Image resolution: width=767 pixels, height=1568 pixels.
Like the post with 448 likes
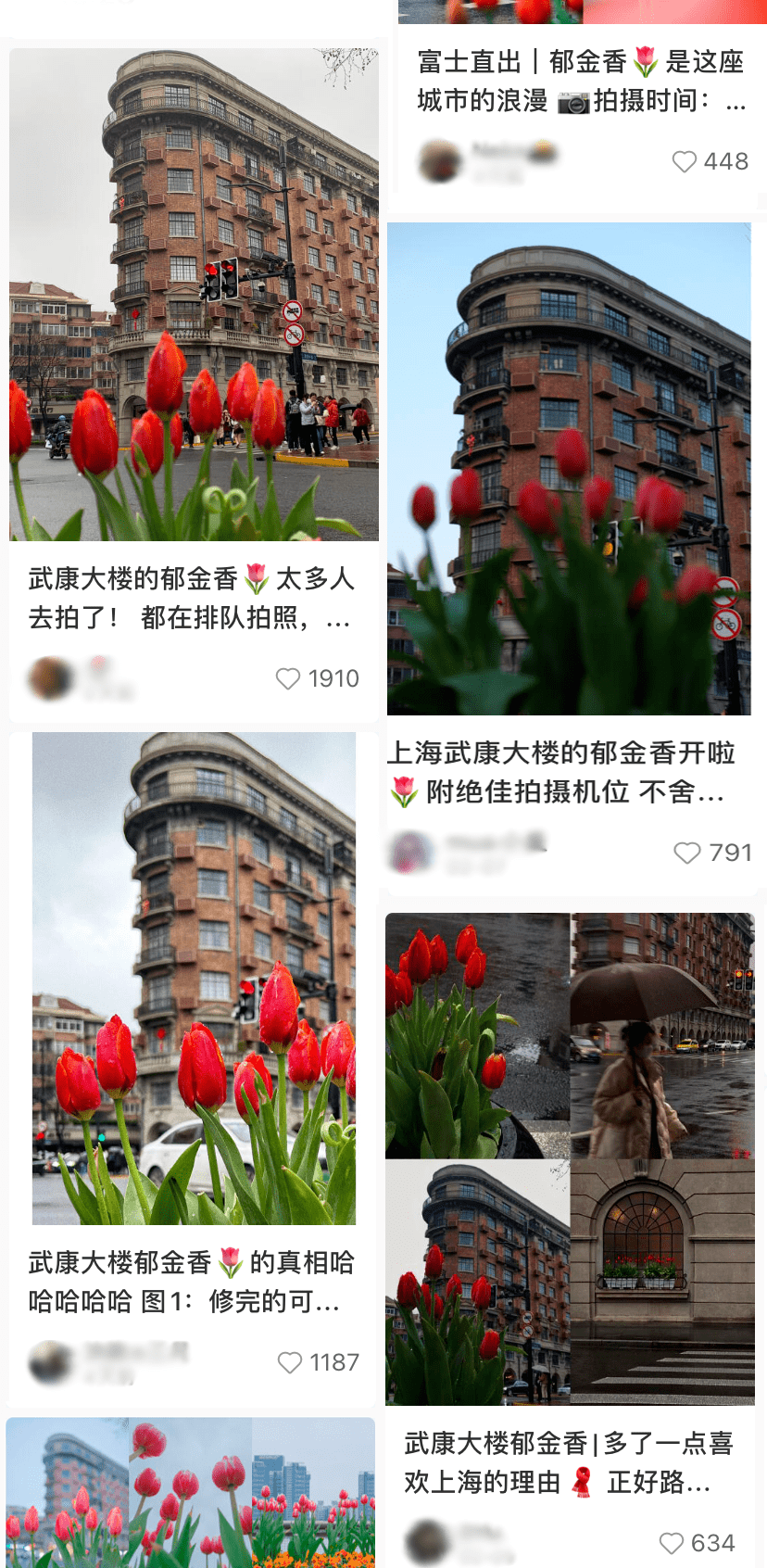(684, 161)
